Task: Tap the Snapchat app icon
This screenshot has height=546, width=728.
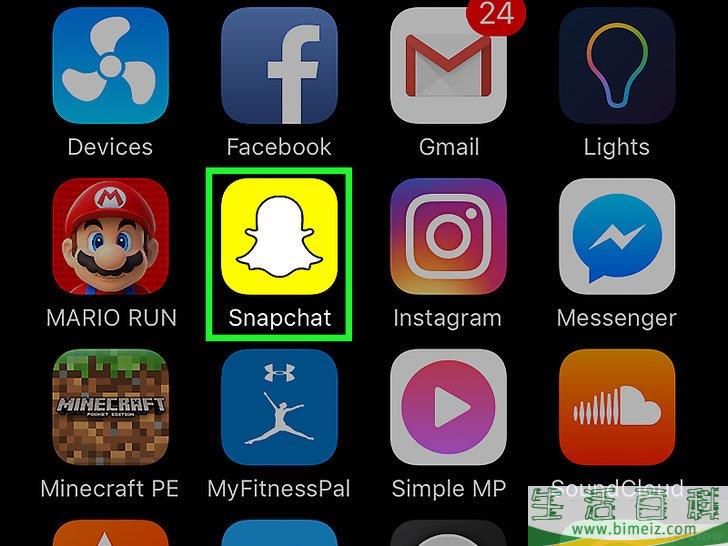Action: [279, 238]
